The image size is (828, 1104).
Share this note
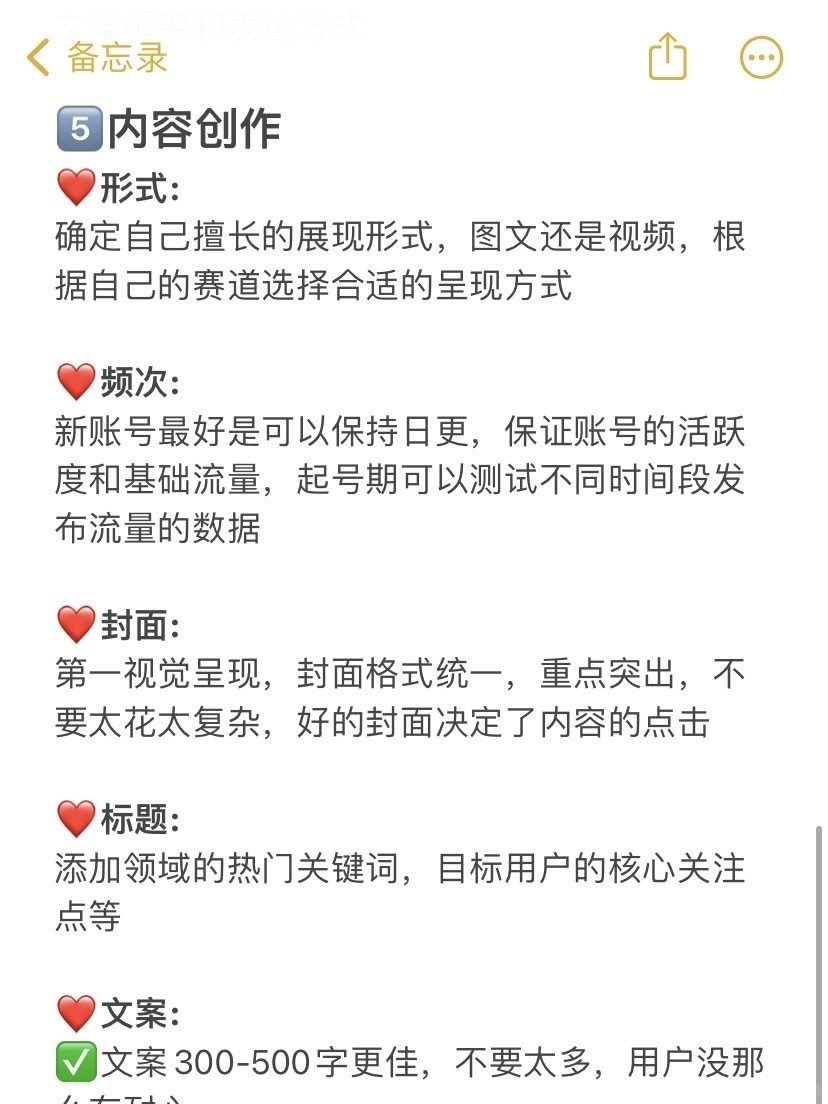click(x=668, y=57)
